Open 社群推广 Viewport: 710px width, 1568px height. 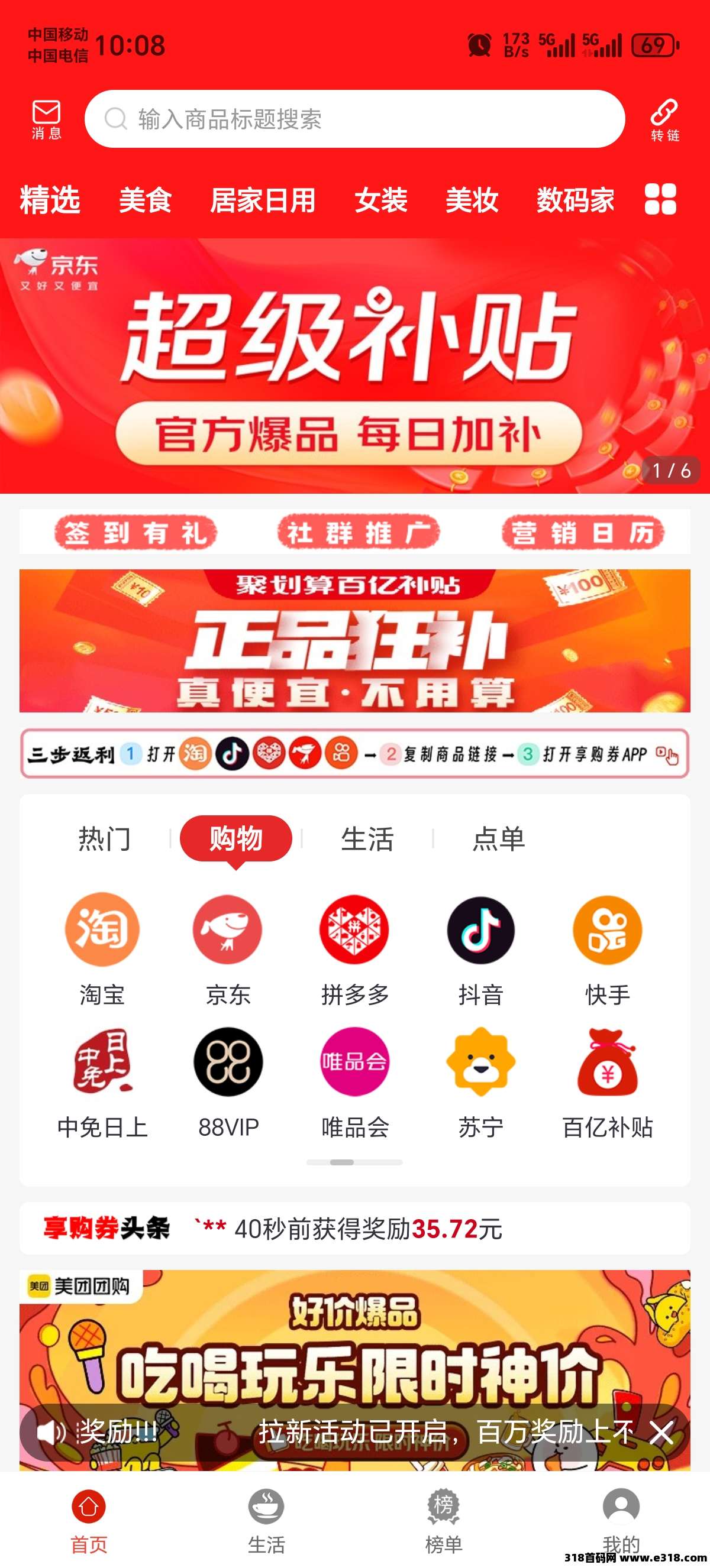[x=359, y=533]
